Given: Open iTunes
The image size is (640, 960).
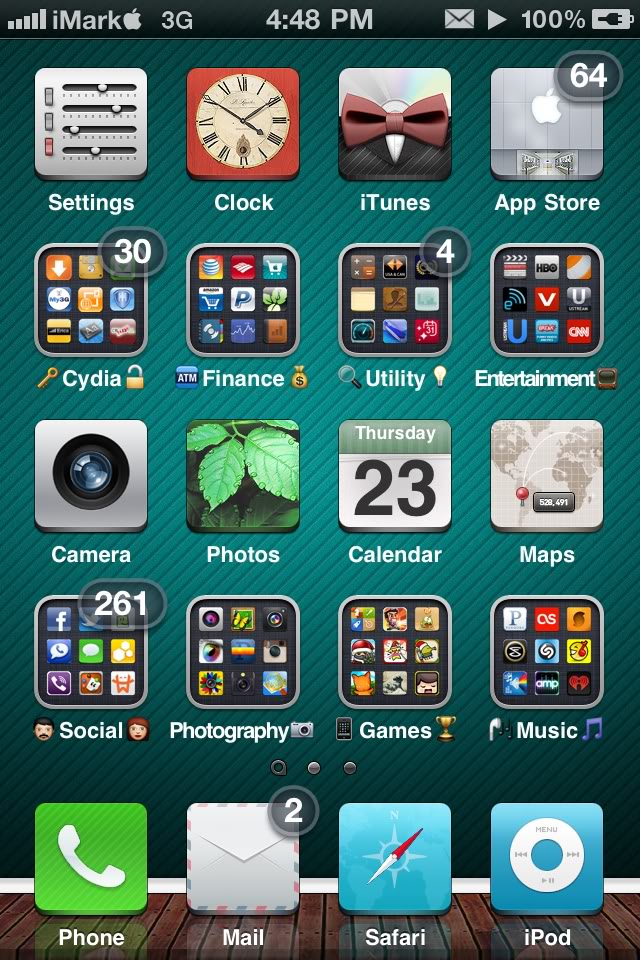Looking at the screenshot, I should 395,124.
